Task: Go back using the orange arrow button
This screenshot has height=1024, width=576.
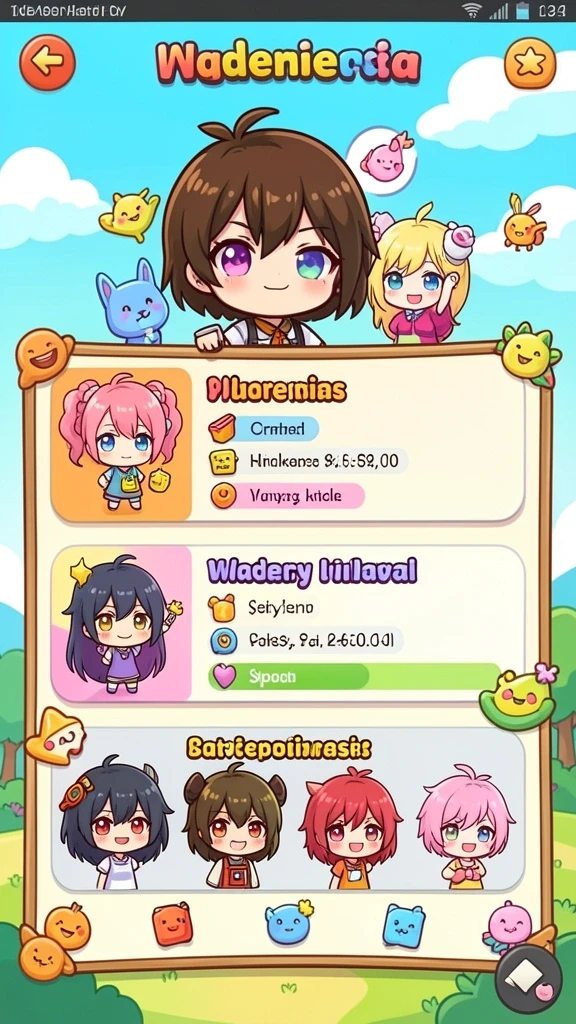Action: pos(47,63)
